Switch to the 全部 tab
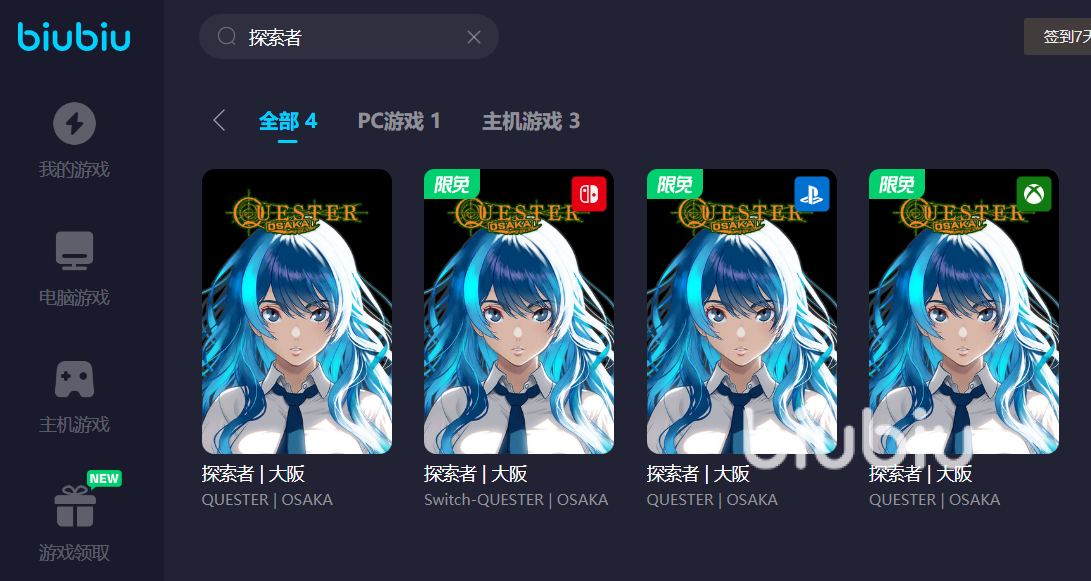This screenshot has height=581, width=1091. pyautogui.click(x=287, y=121)
